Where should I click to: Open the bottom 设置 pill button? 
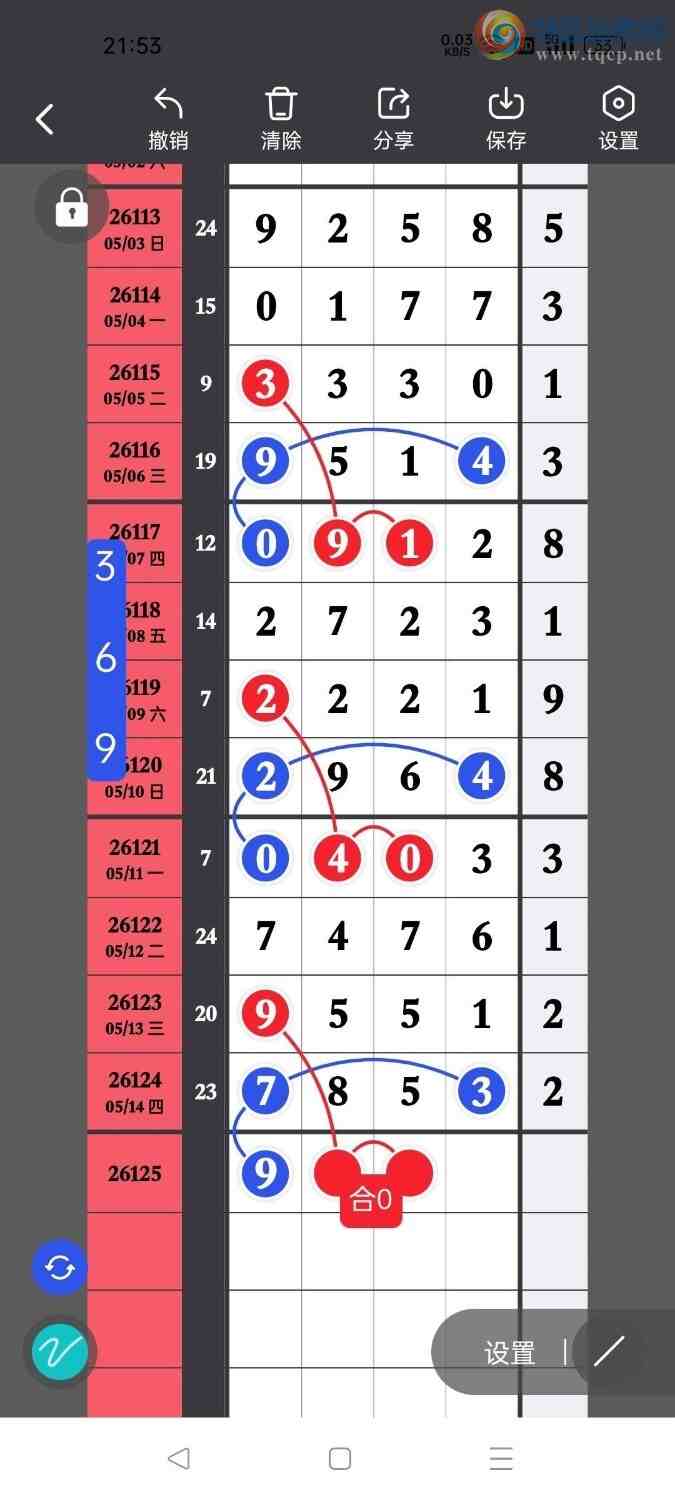[509, 1353]
